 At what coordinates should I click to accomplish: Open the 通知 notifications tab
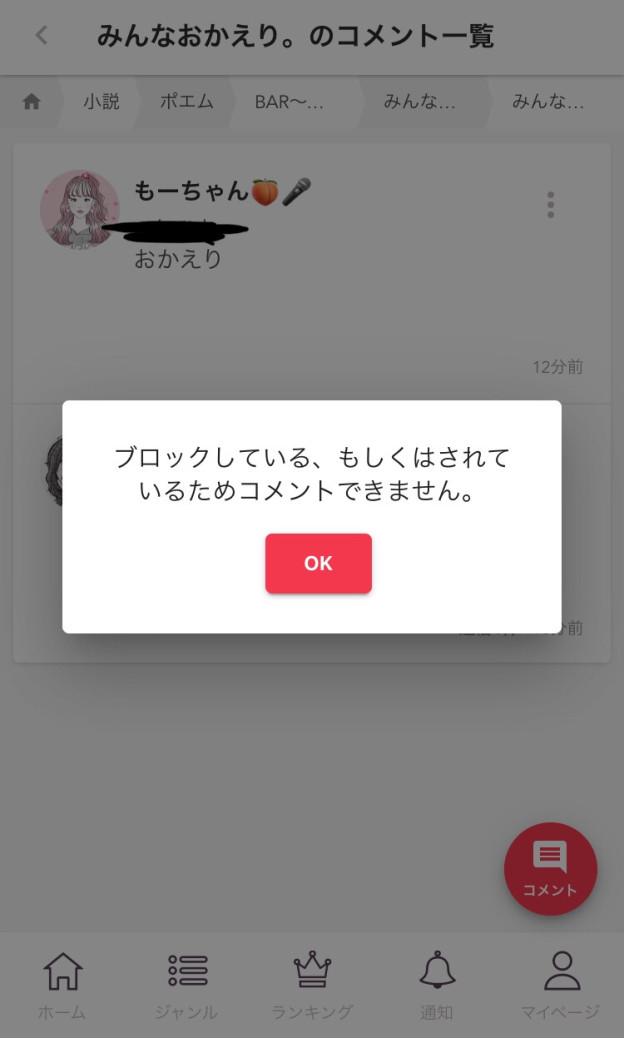[437, 985]
